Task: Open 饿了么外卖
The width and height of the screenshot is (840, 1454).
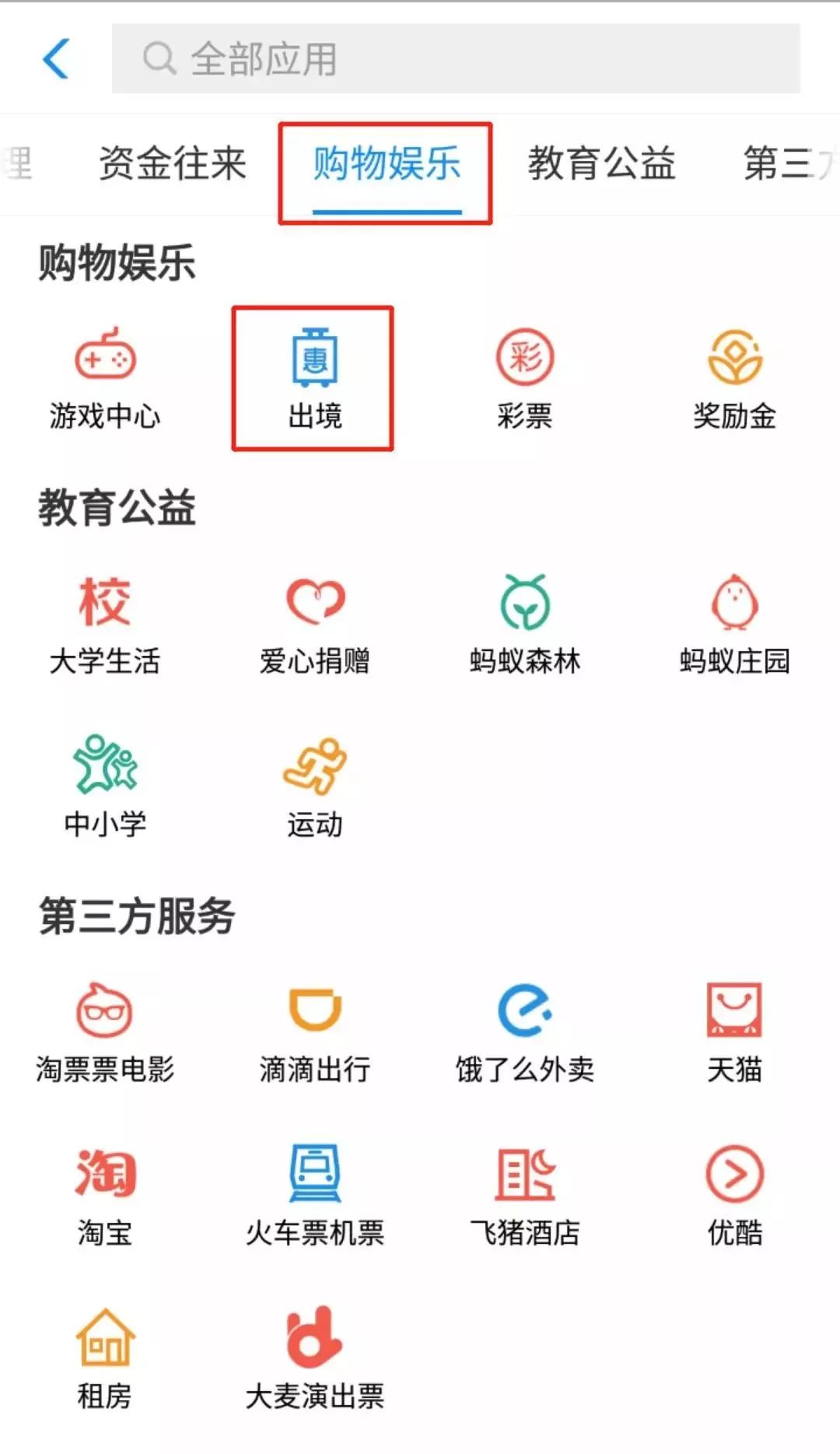Action: pyautogui.click(x=525, y=1032)
